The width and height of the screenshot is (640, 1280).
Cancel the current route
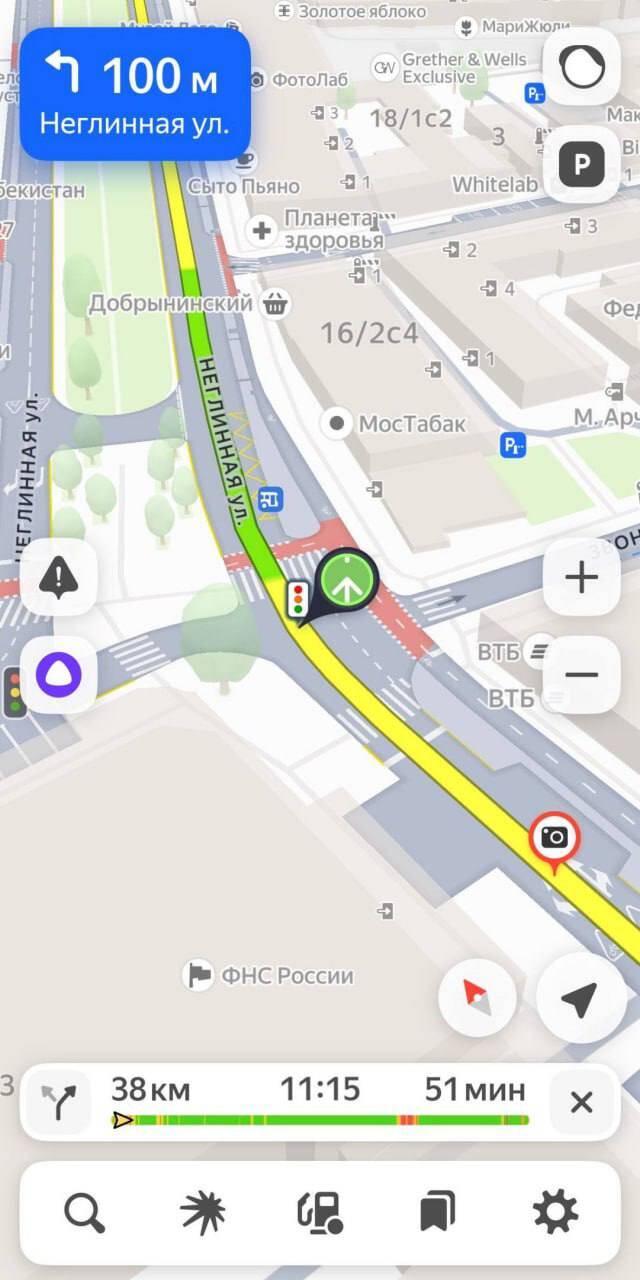(x=581, y=1102)
